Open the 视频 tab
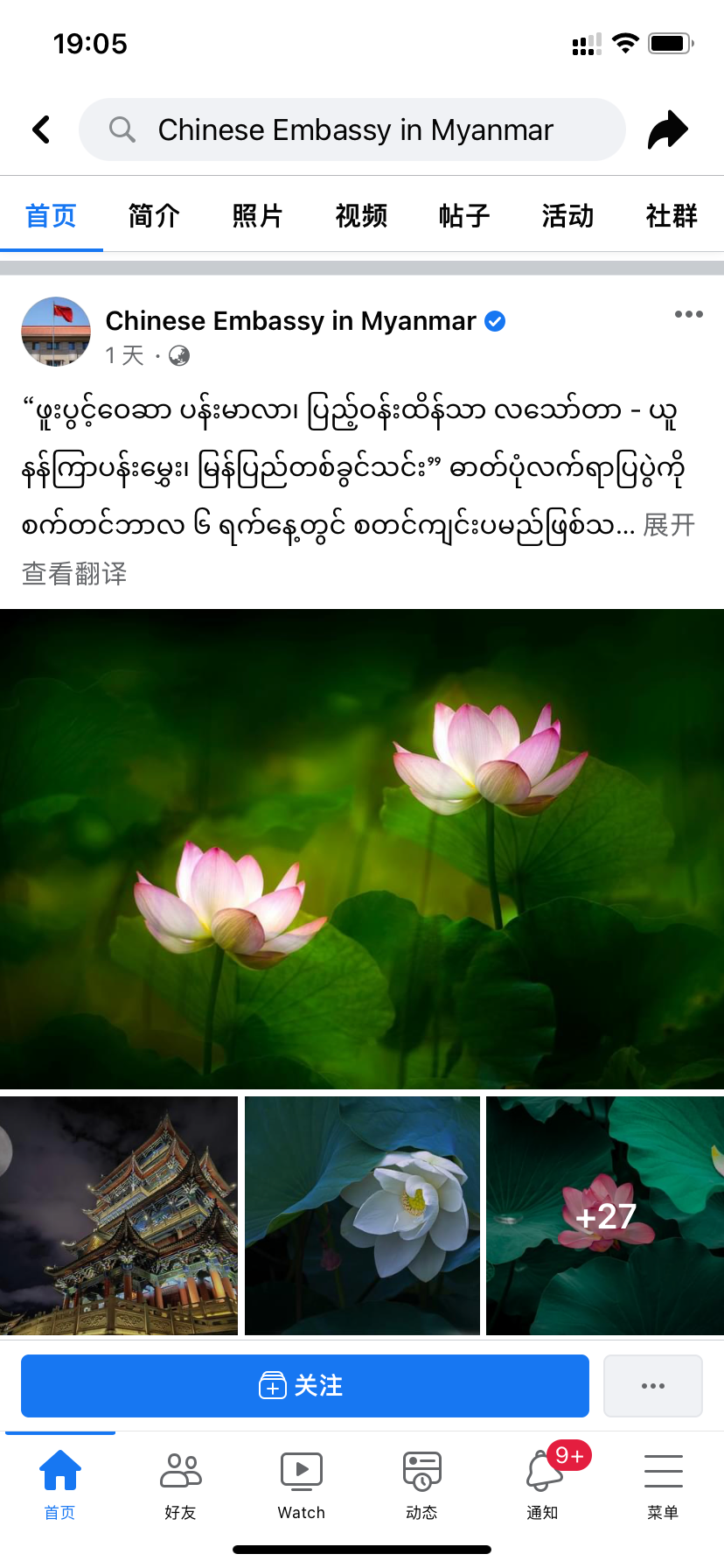This screenshot has height=1568, width=724. (361, 215)
